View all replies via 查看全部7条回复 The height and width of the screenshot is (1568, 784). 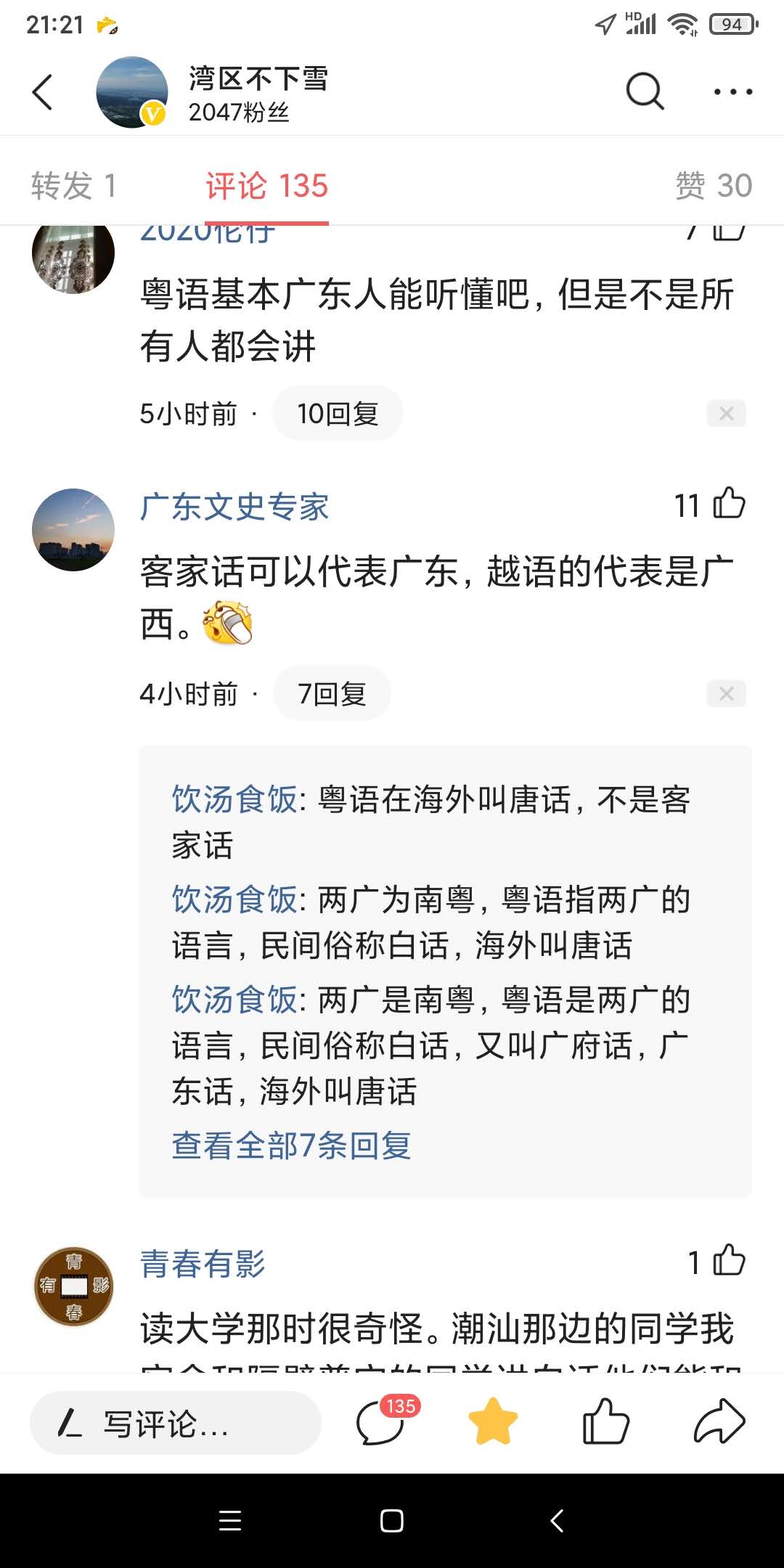pos(291,1146)
